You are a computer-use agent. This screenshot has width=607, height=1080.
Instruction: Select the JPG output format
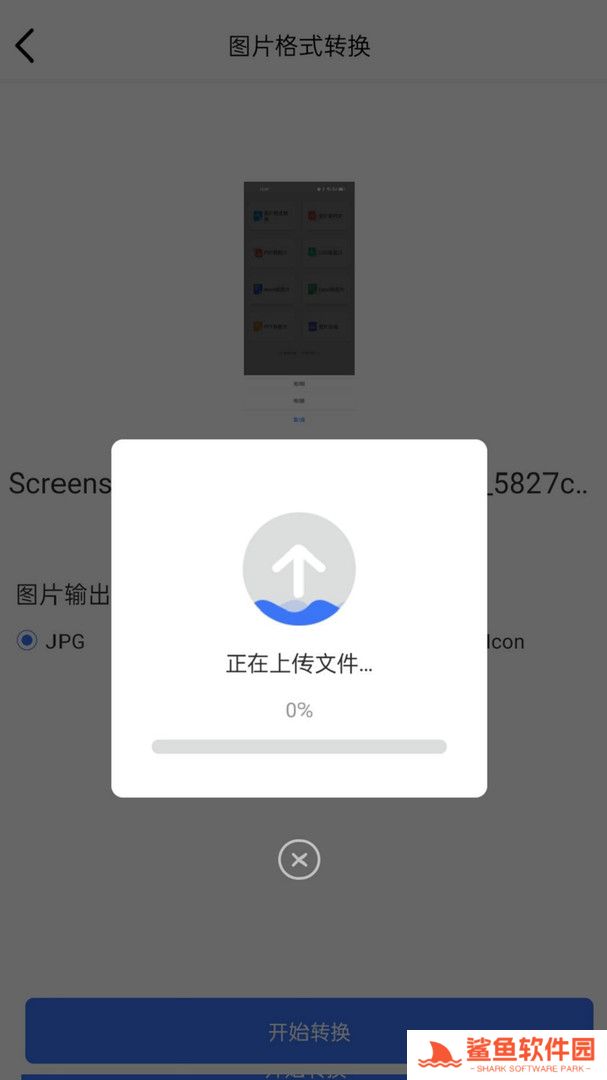tap(27, 641)
